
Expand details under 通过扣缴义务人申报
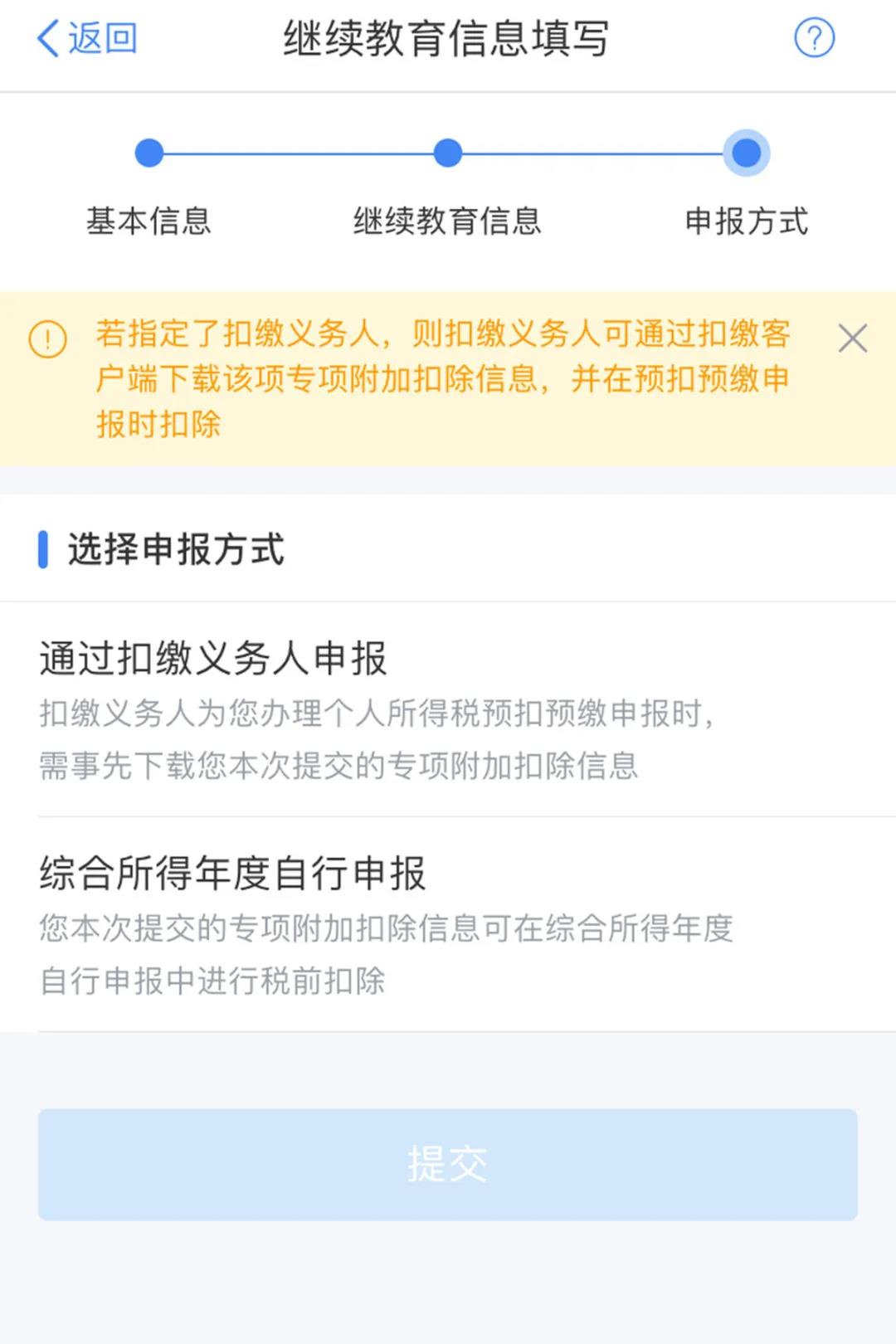pos(382,738)
